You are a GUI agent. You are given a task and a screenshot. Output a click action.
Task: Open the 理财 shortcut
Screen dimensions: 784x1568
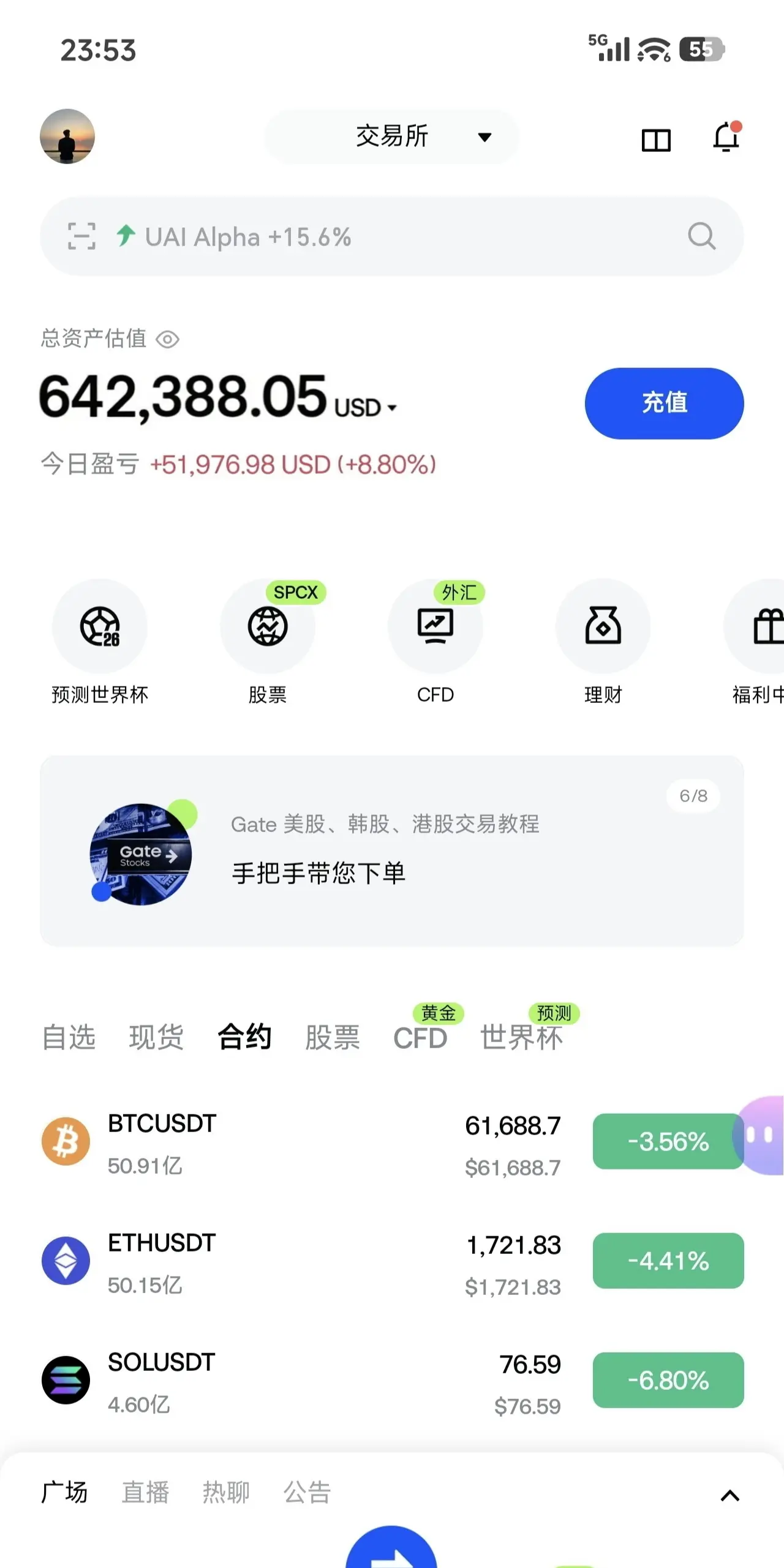(603, 642)
